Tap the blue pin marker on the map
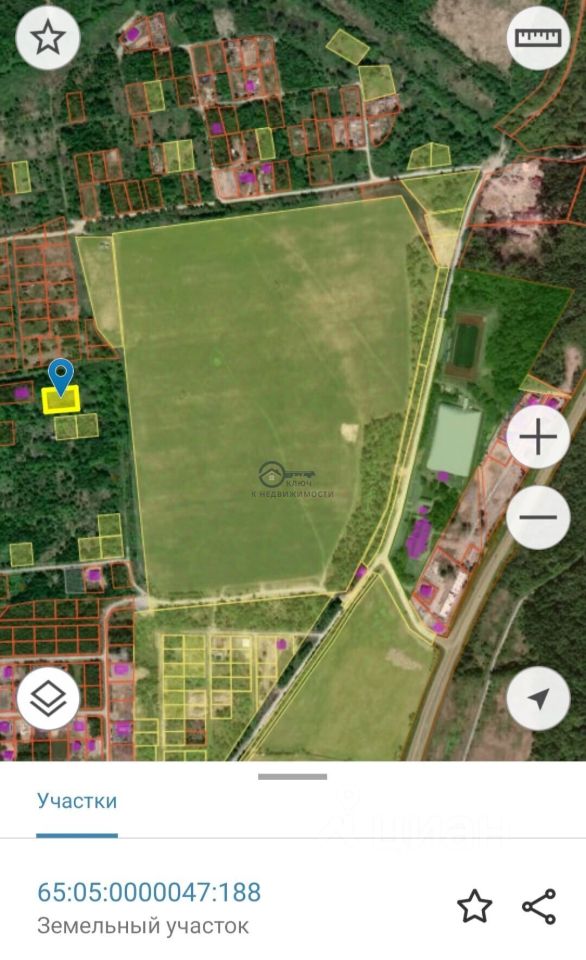586x960 pixels. click(x=61, y=377)
